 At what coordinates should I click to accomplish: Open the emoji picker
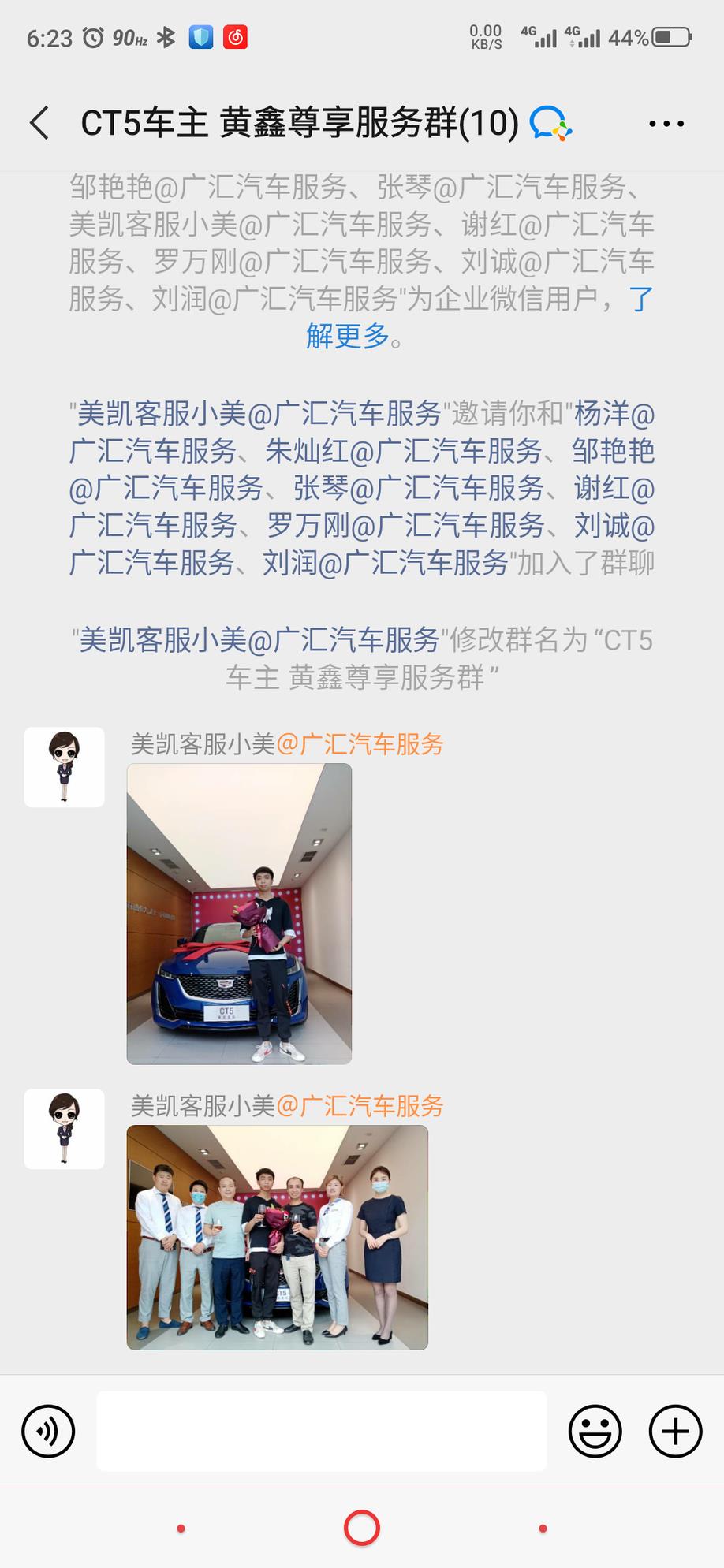[595, 1431]
